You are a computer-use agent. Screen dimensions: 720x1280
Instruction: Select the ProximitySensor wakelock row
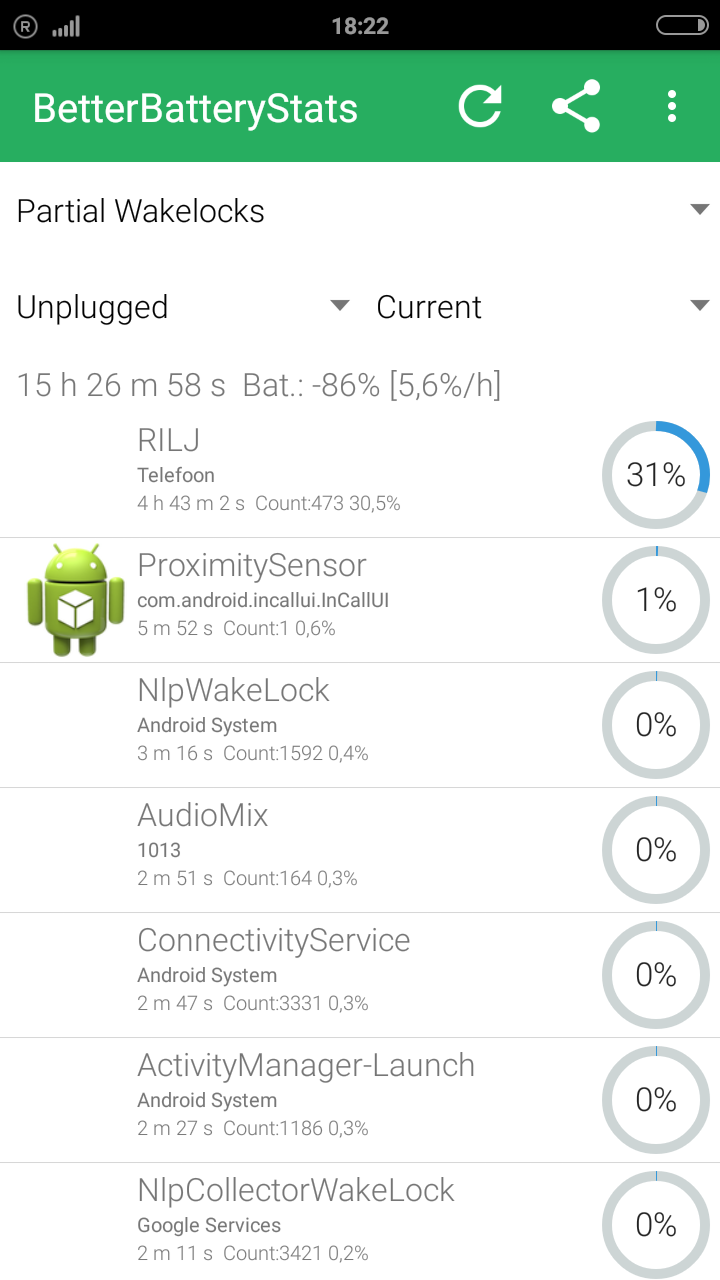[360, 600]
